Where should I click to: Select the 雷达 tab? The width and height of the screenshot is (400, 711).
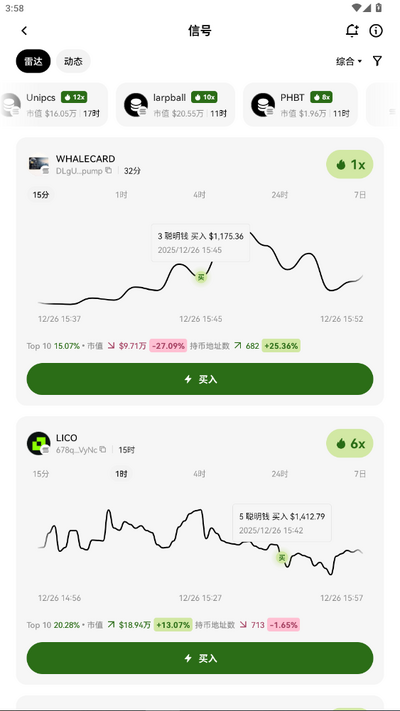[33, 61]
